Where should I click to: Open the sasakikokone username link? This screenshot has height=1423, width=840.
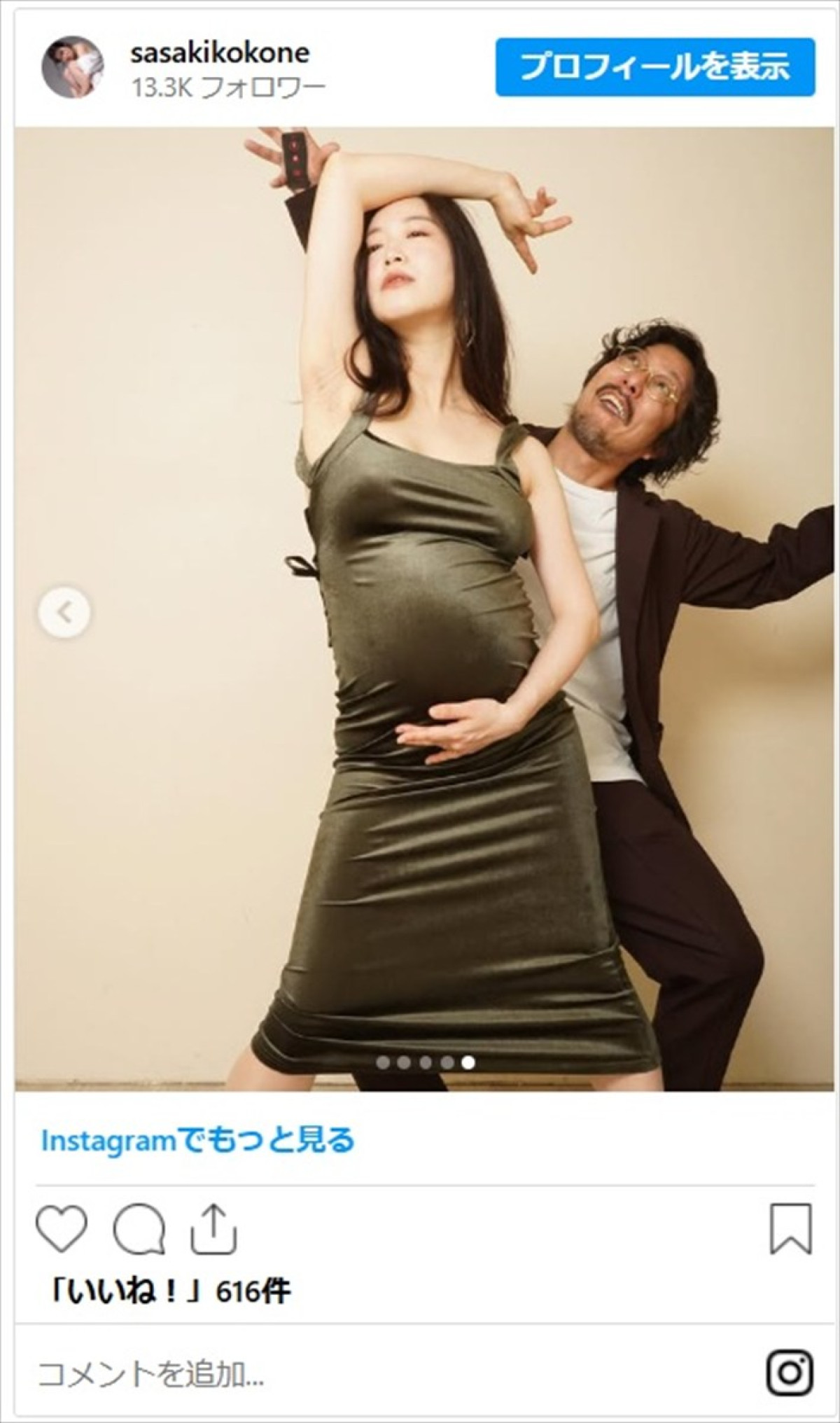(x=220, y=53)
